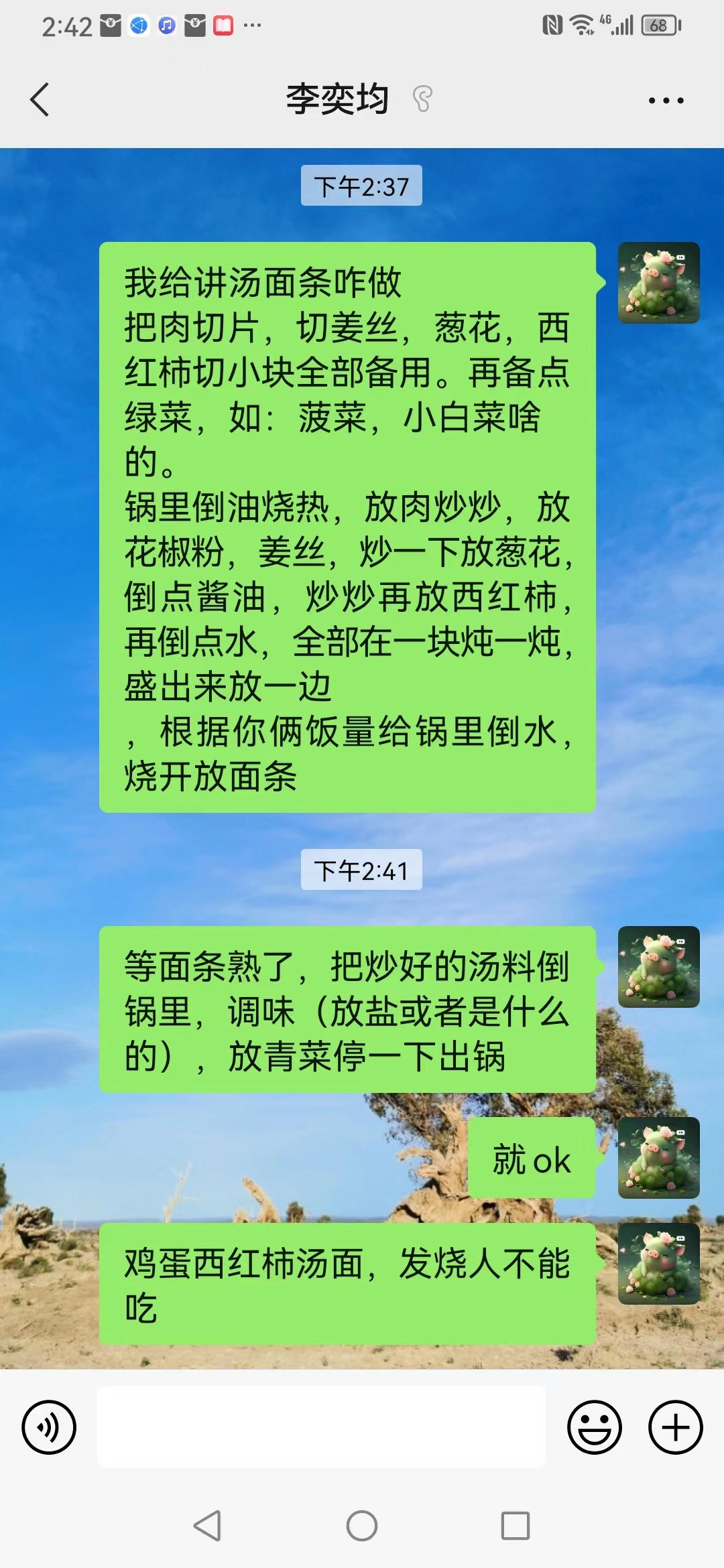Tap the system home button
This screenshot has width=724, height=1568.
362,1526
